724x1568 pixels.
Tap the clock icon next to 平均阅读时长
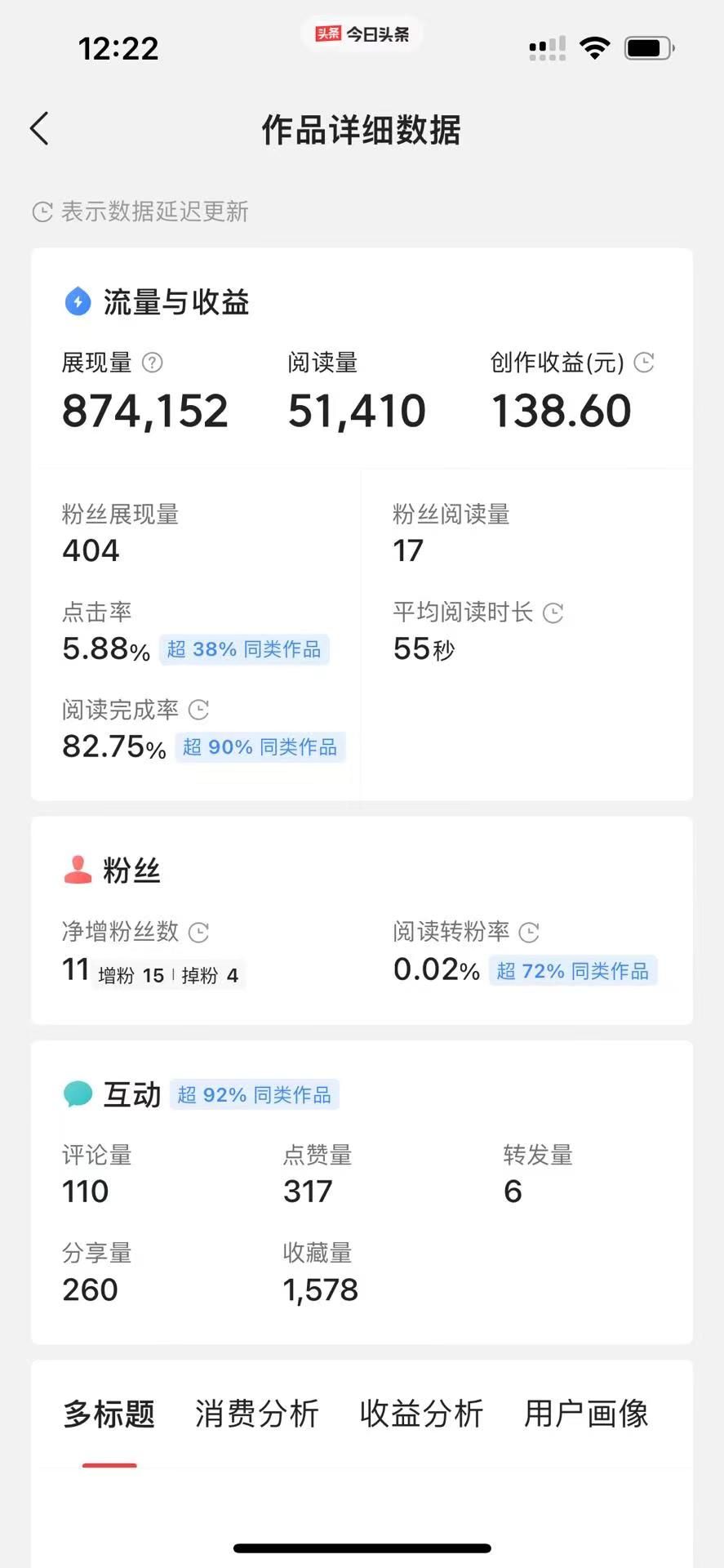[x=554, y=612]
